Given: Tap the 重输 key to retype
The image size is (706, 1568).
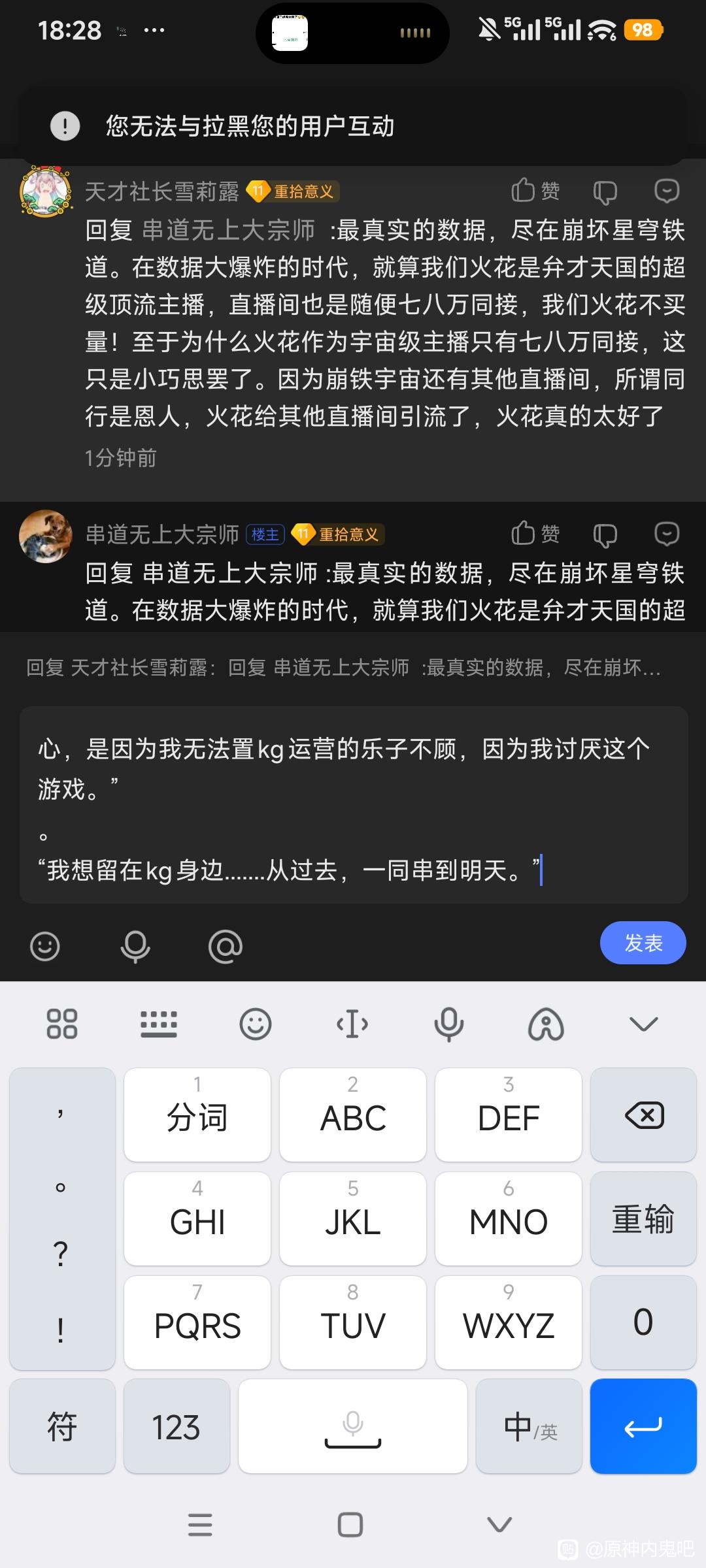Looking at the screenshot, I should (x=643, y=1219).
